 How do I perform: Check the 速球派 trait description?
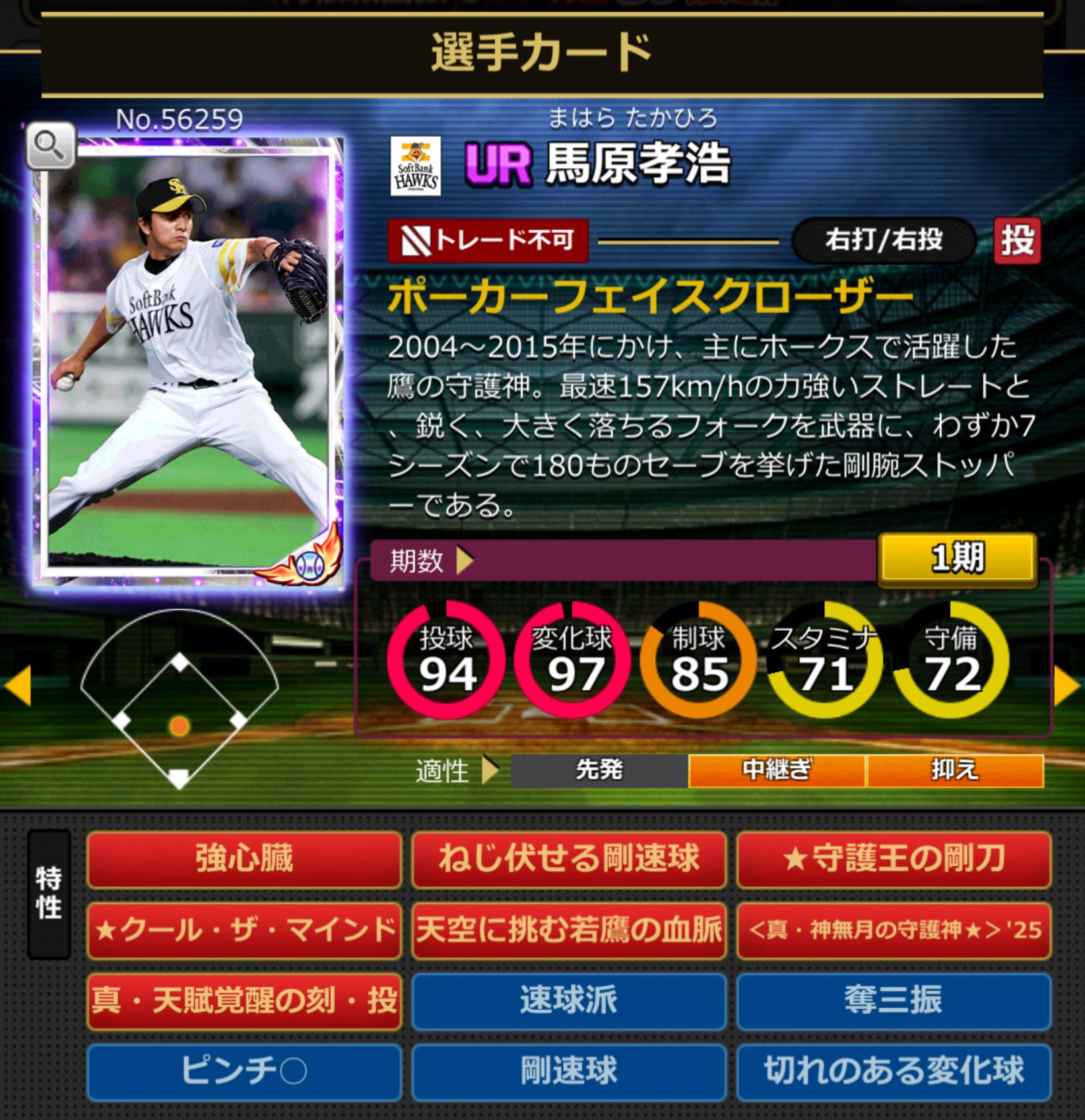click(x=568, y=1001)
